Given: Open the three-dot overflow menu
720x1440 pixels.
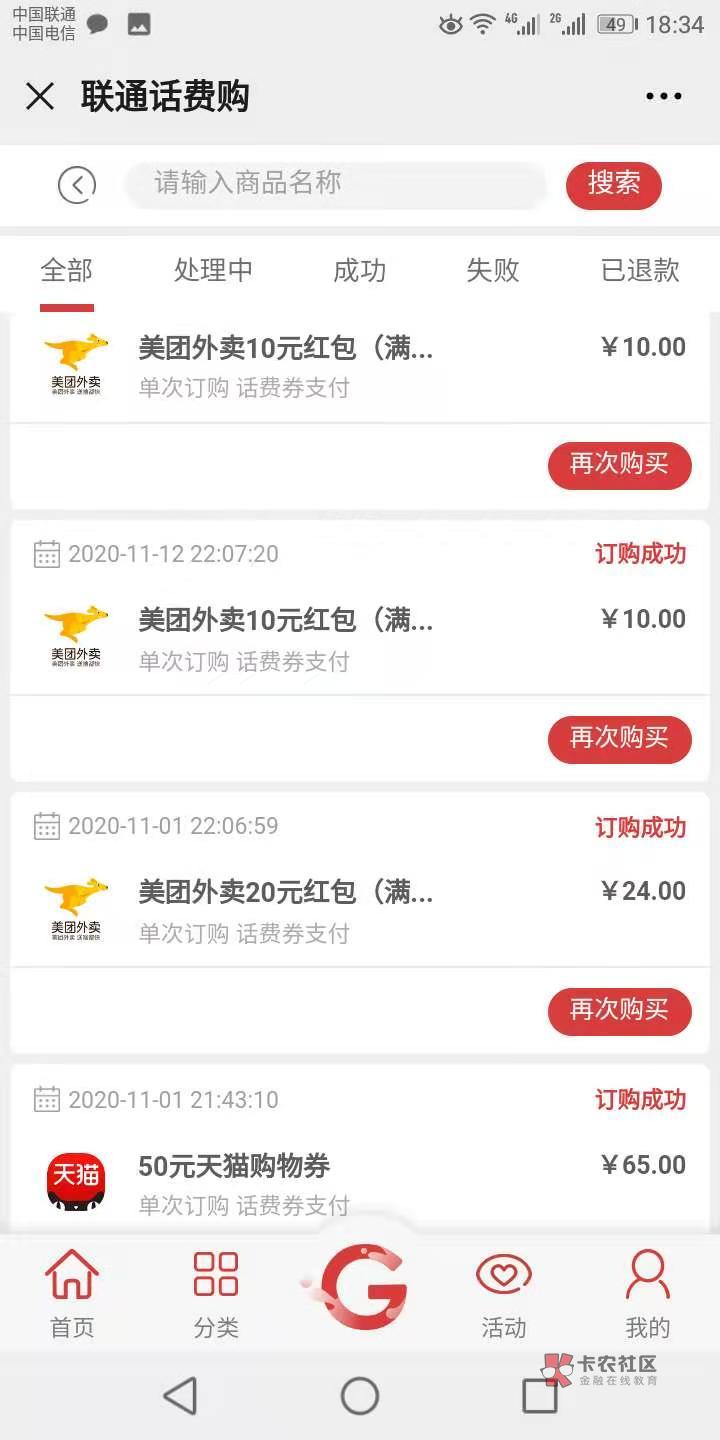Looking at the screenshot, I should pos(663,97).
